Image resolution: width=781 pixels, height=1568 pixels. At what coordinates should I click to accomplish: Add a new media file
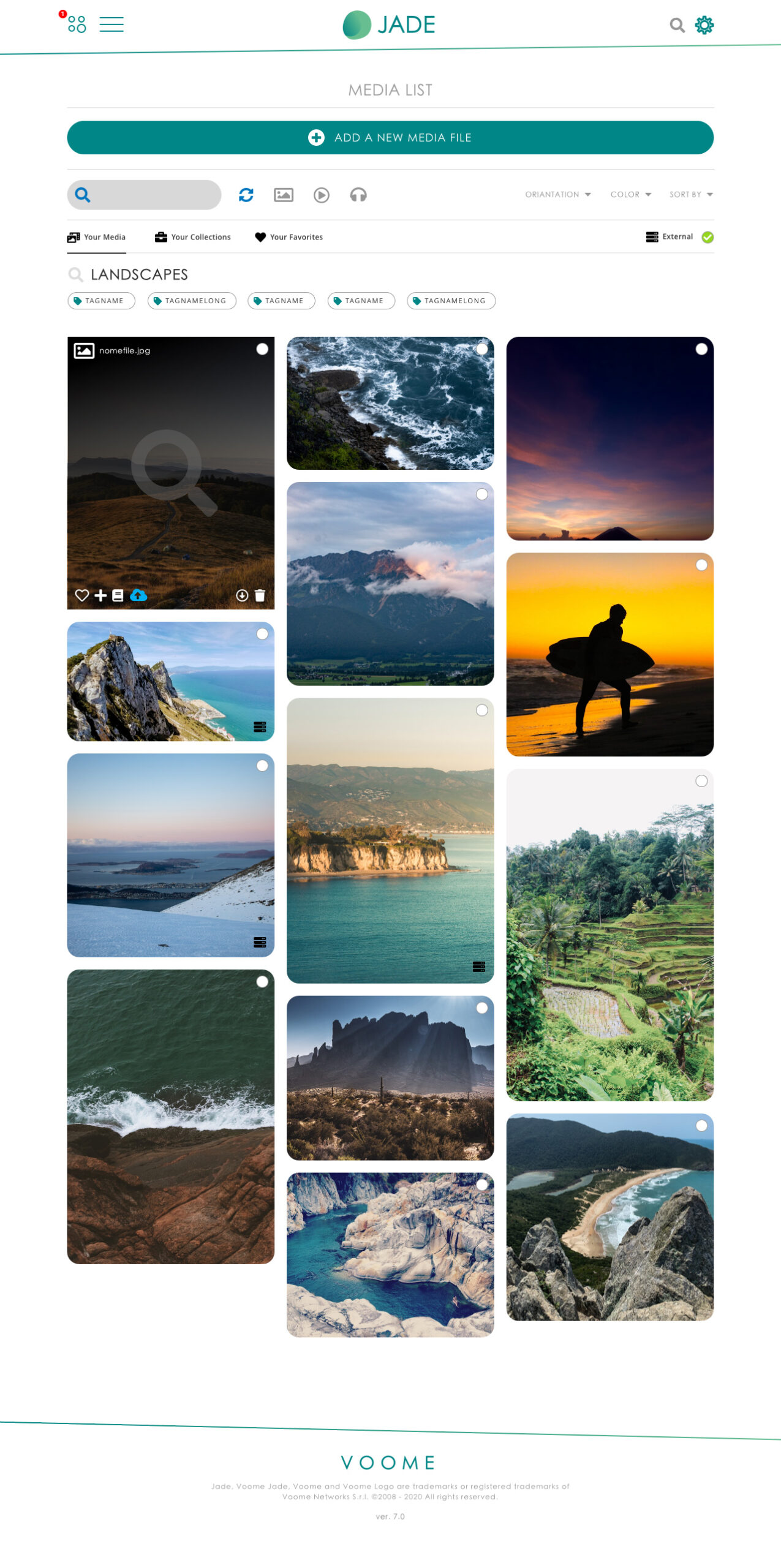click(390, 137)
